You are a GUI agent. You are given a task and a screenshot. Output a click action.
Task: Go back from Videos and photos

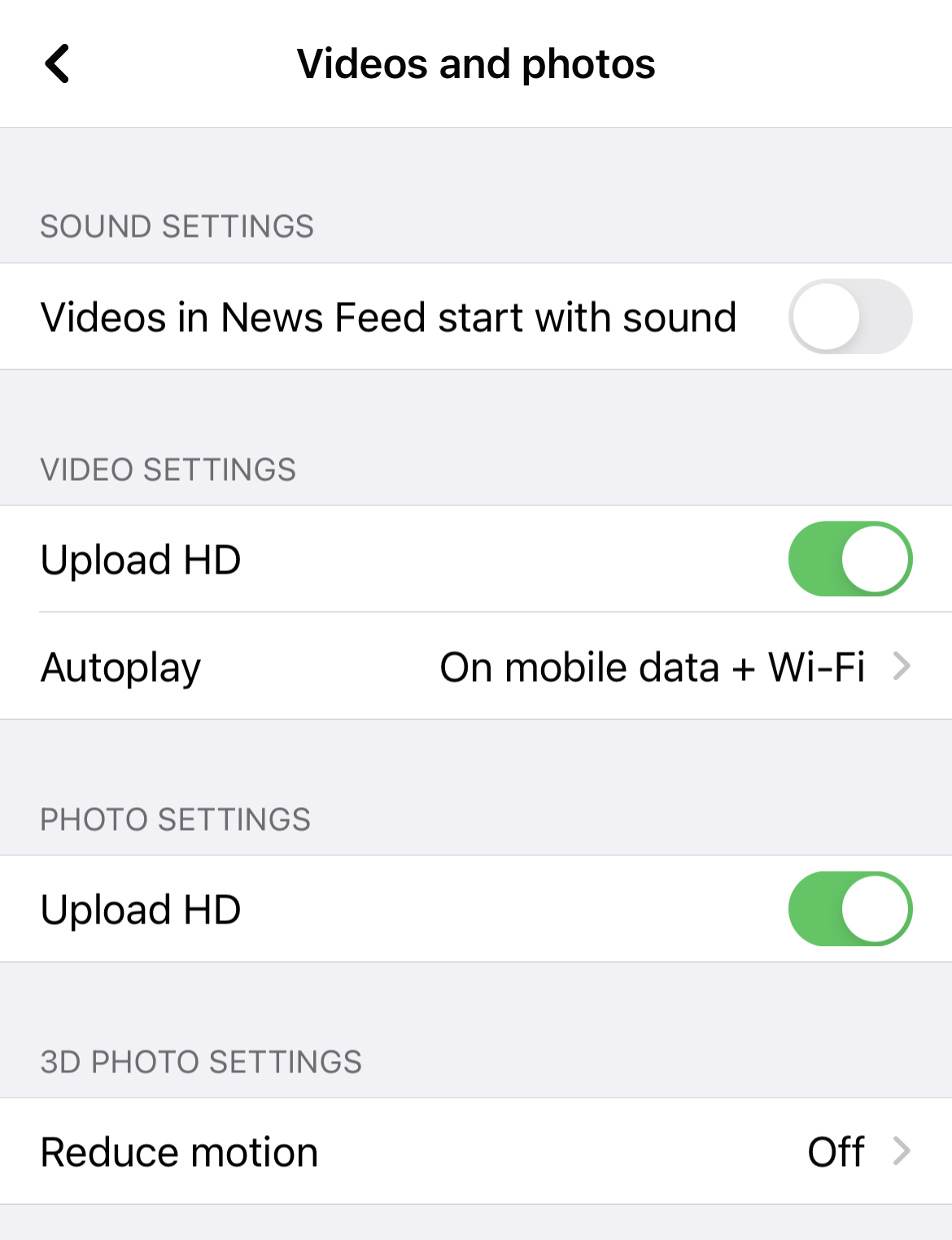coord(58,63)
